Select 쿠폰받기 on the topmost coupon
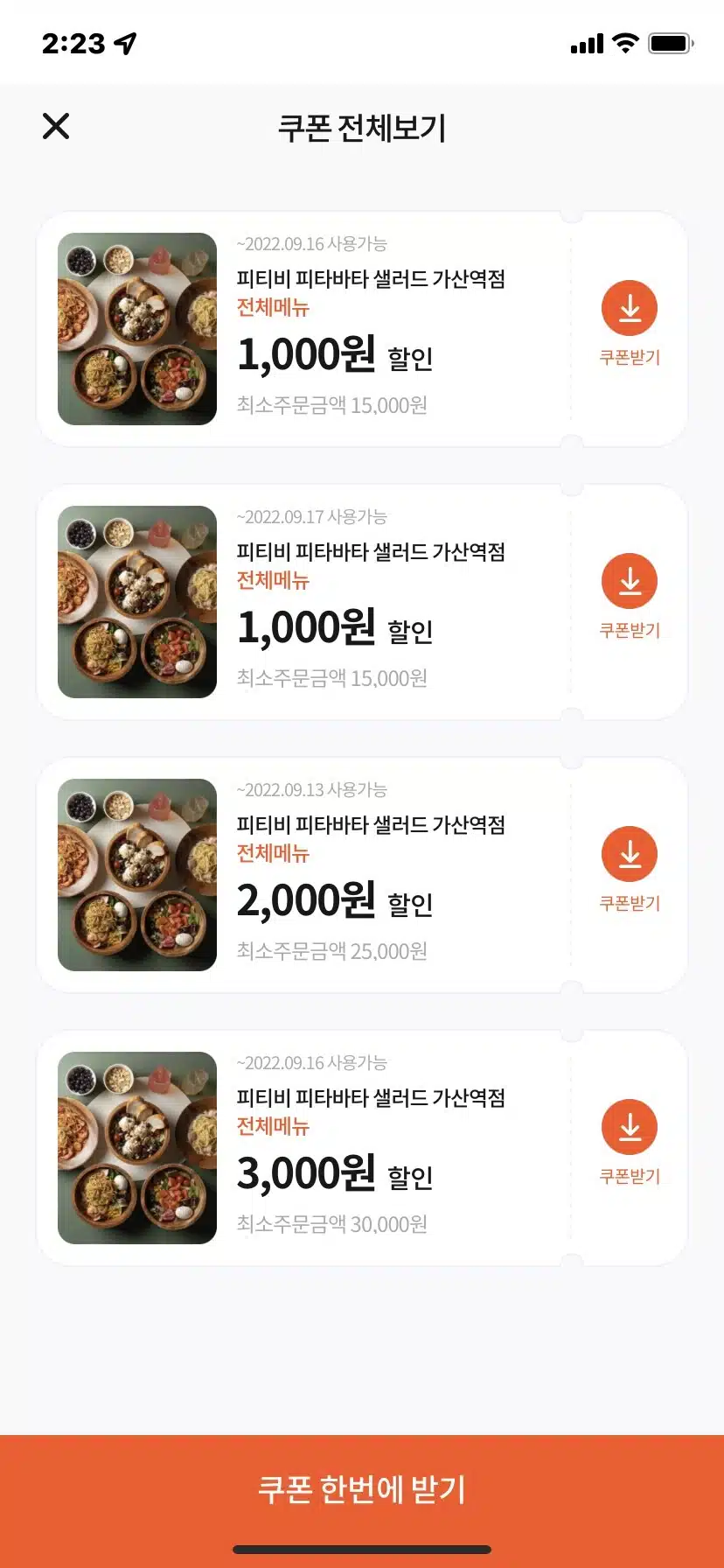 [x=629, y=356]
